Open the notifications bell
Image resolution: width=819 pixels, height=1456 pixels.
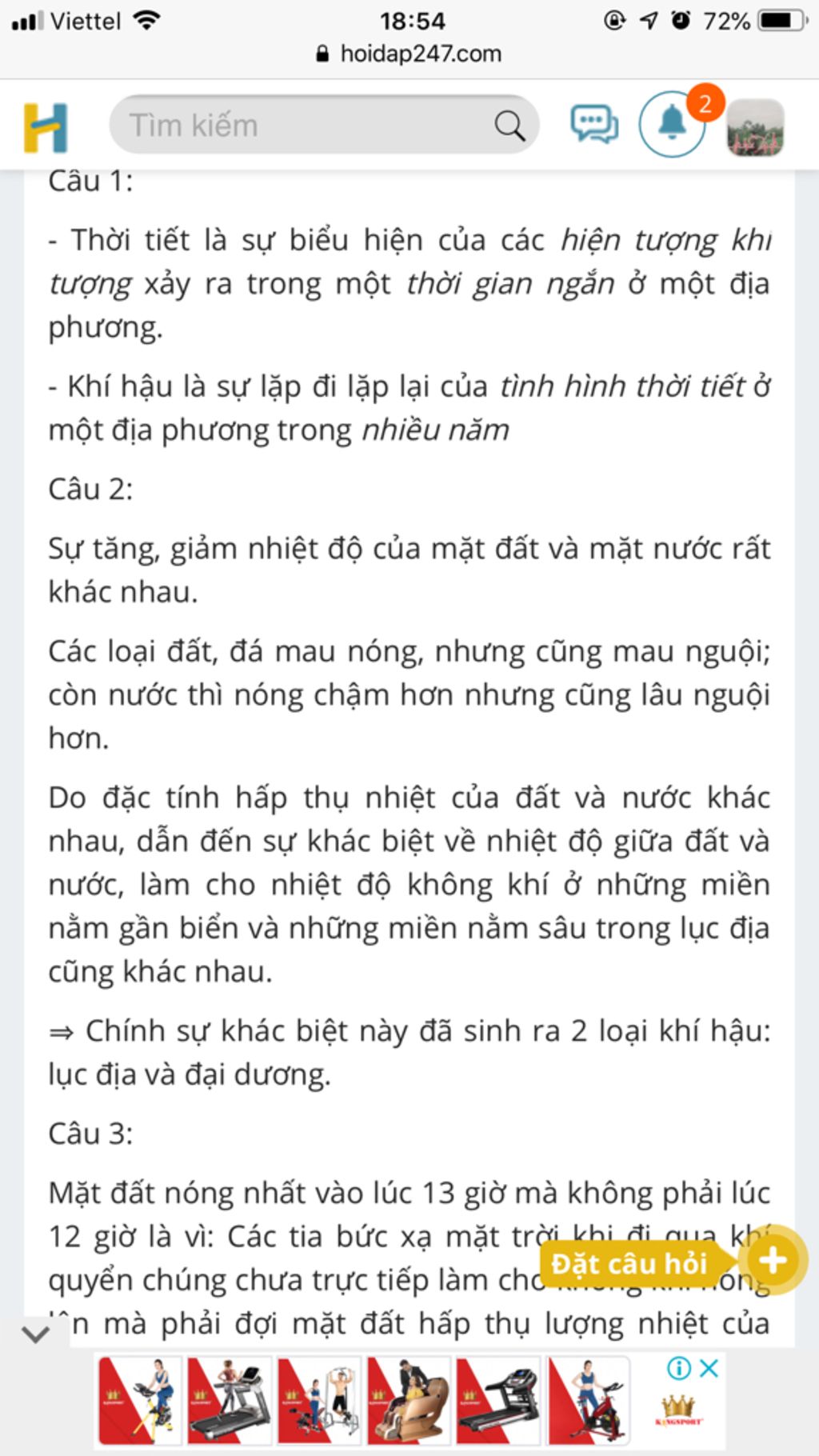pyautogui.click(x=672, y=125)
